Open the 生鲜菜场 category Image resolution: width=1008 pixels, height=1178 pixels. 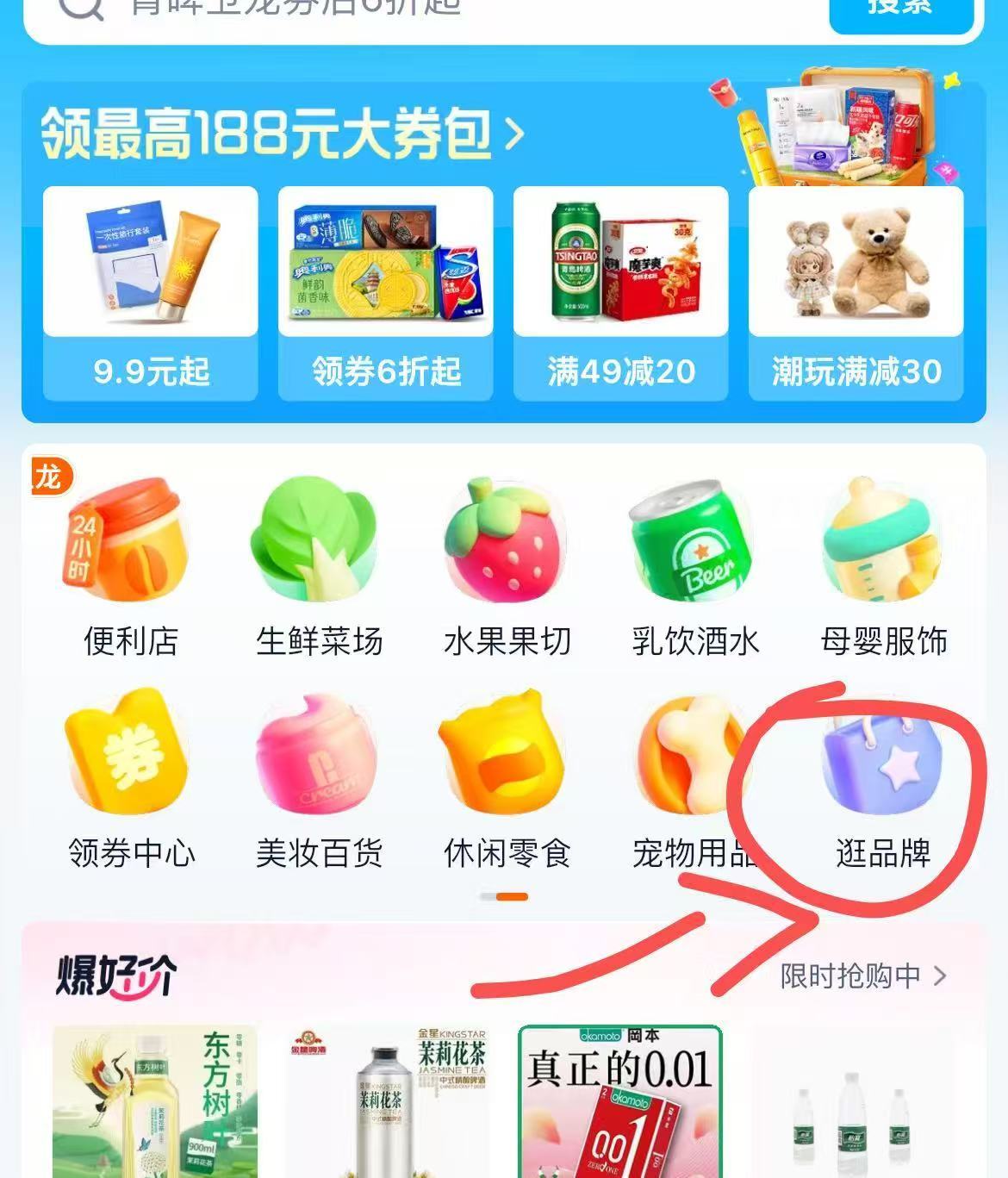(x=318, y=569)
